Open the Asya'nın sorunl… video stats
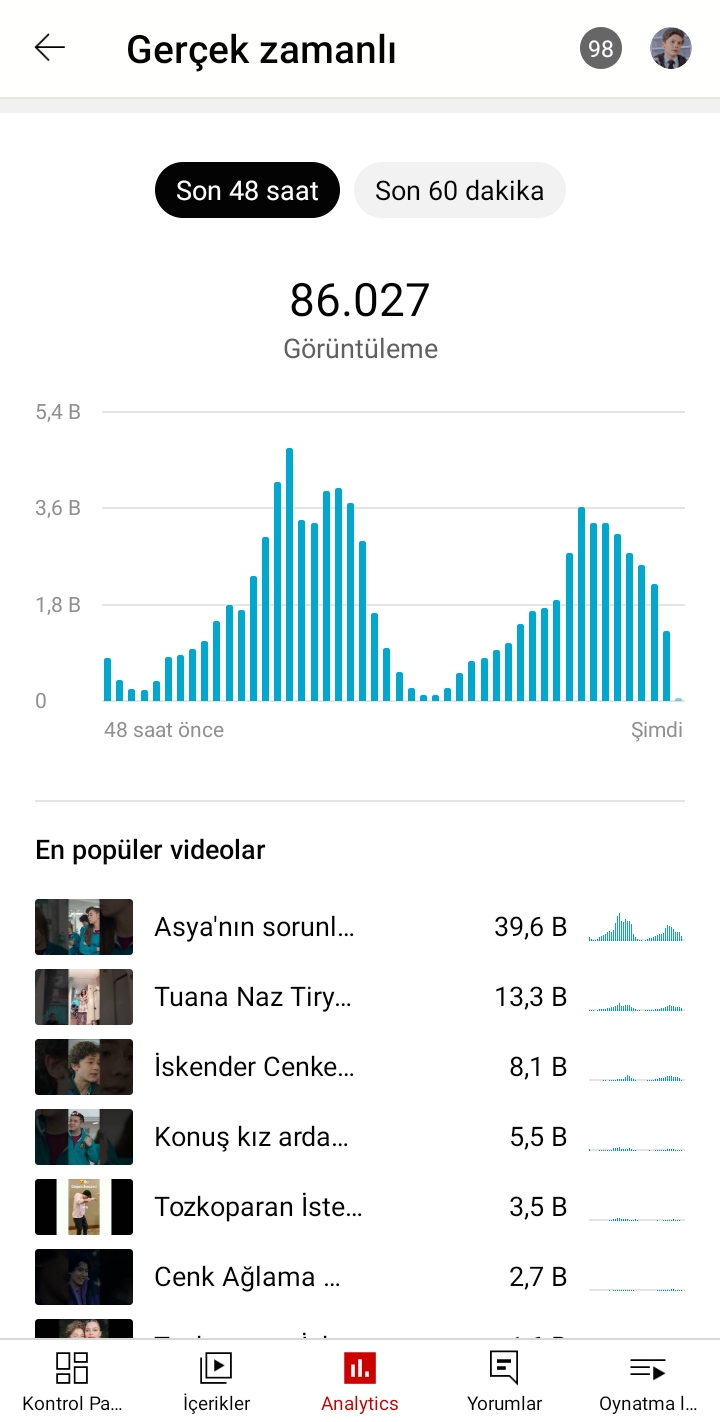Screen dimensions: 720x1422 (360, 927)
